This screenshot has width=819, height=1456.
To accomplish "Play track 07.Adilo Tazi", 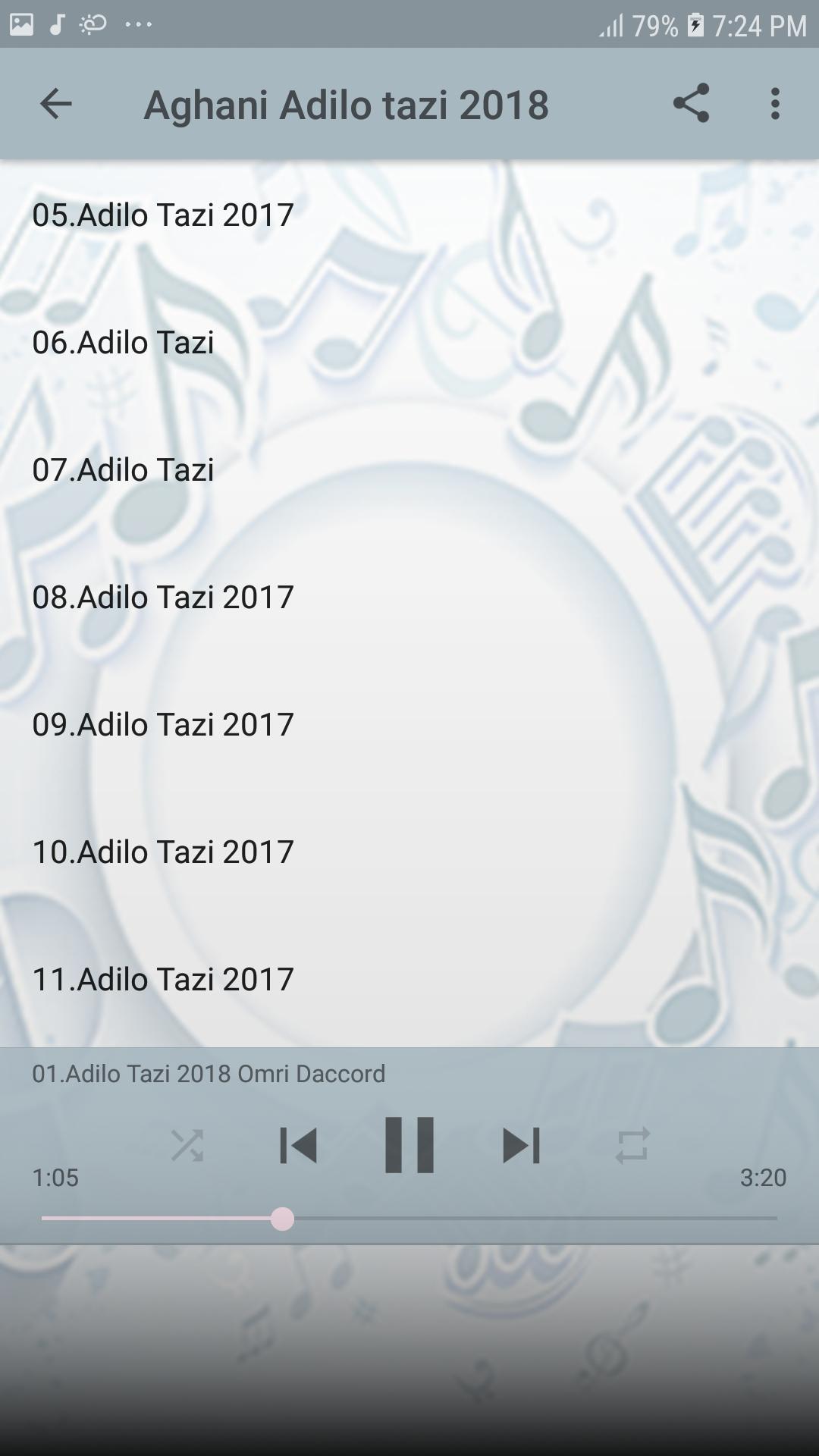I will pyautogui.click(x=123, y=470).
